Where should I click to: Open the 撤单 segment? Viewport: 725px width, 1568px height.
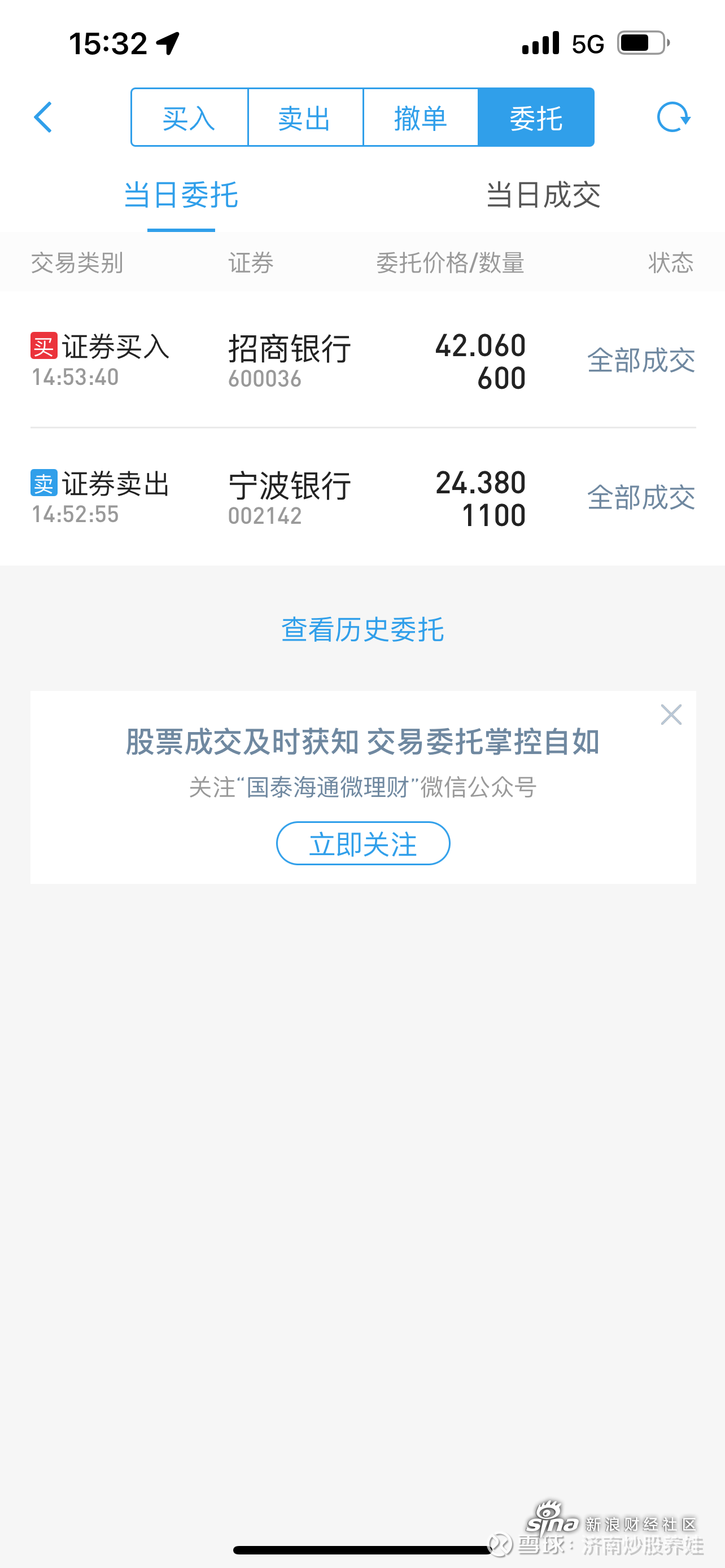(x=421, y=117)
